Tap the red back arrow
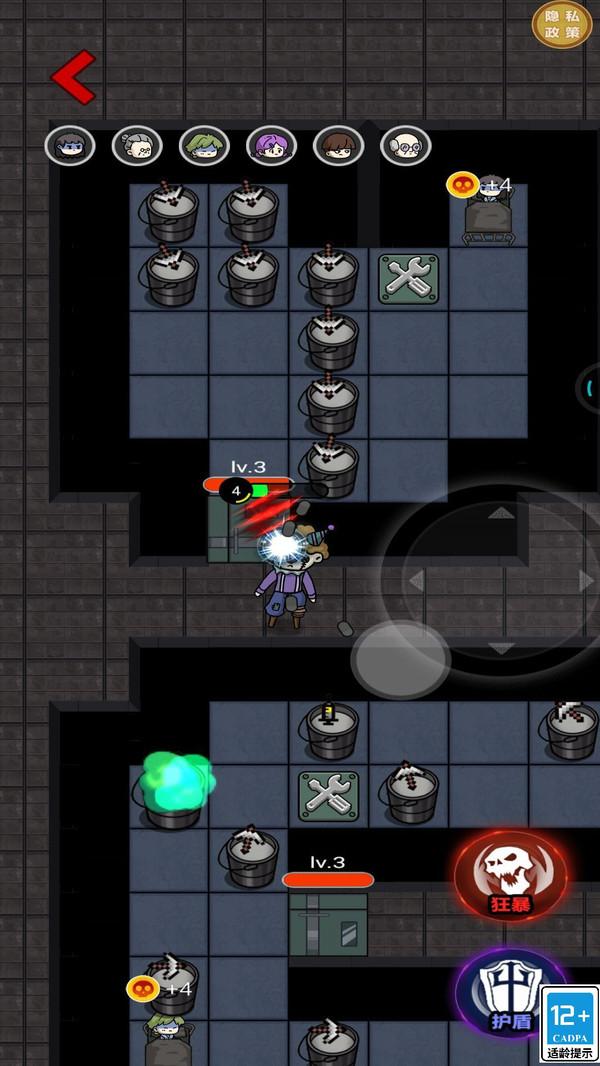 pos(73,77)
